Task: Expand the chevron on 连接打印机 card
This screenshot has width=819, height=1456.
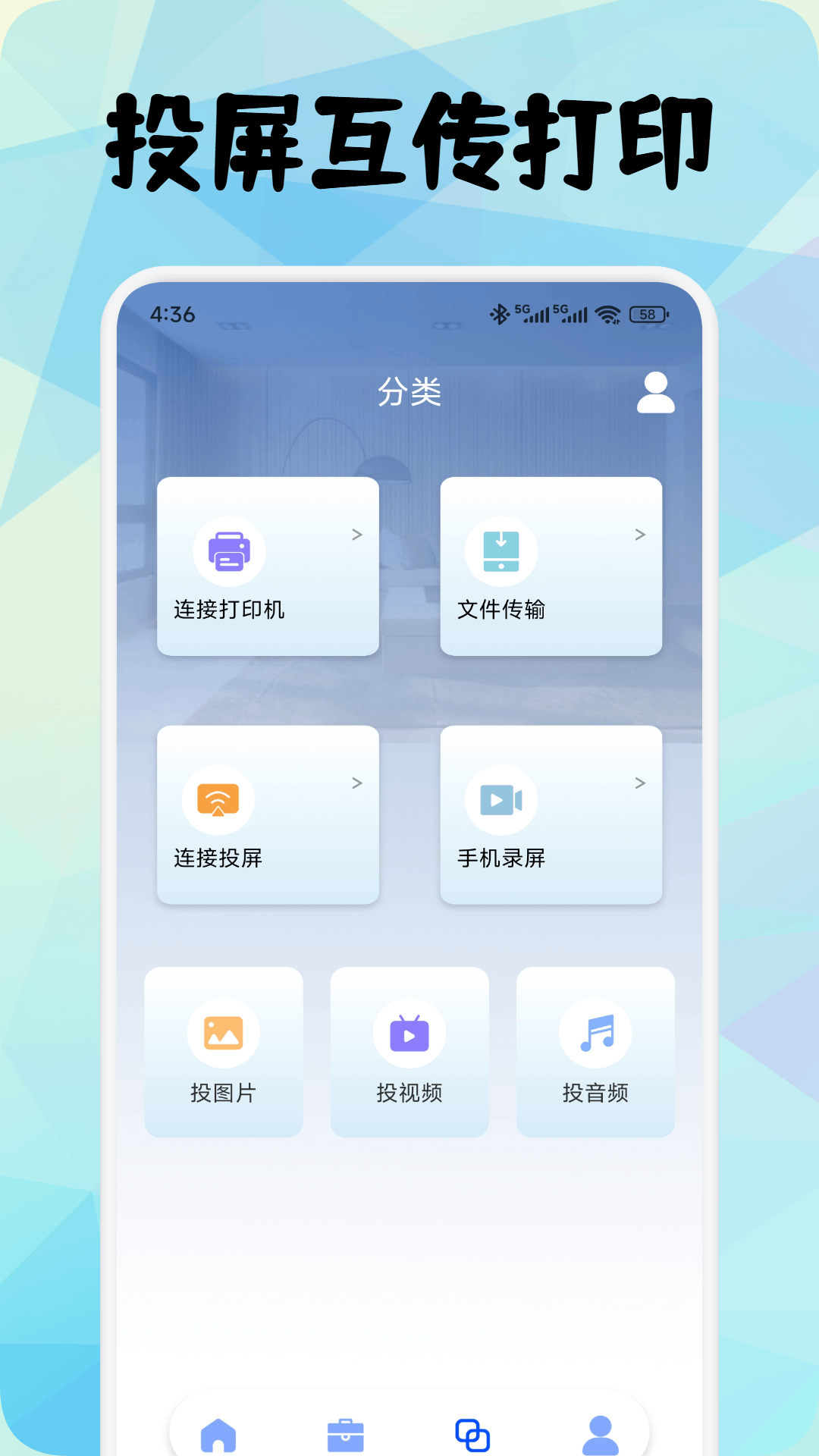Action: pos(356,535)
